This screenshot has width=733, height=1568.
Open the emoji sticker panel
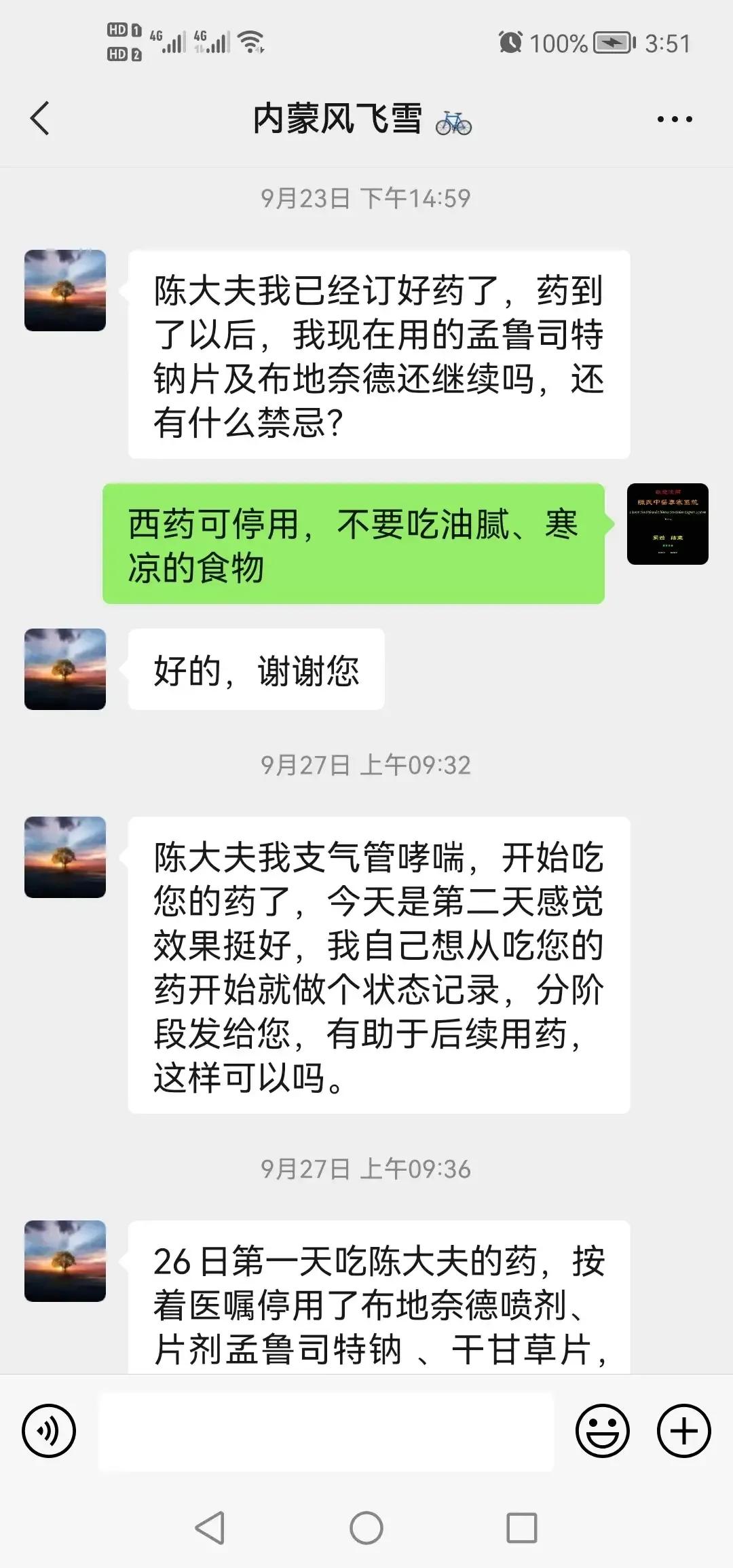tap(602, 1431)
